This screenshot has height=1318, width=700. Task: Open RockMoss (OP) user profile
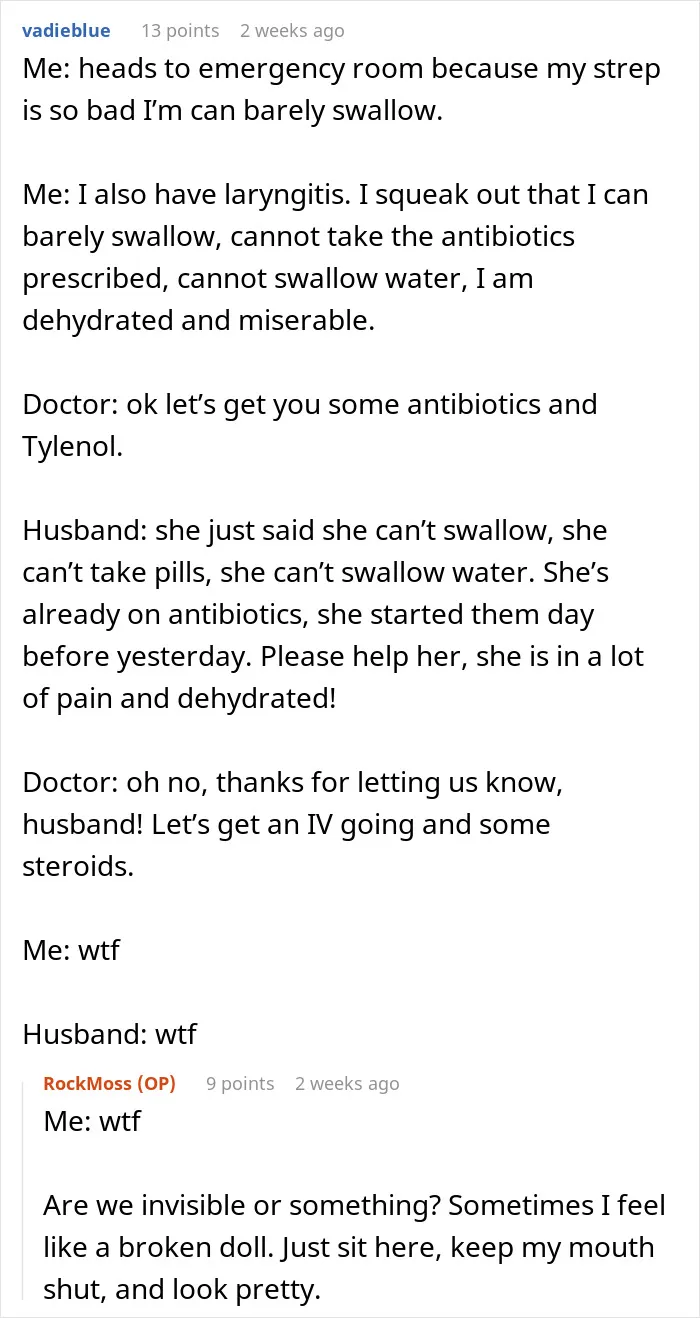pos(110,1084)
